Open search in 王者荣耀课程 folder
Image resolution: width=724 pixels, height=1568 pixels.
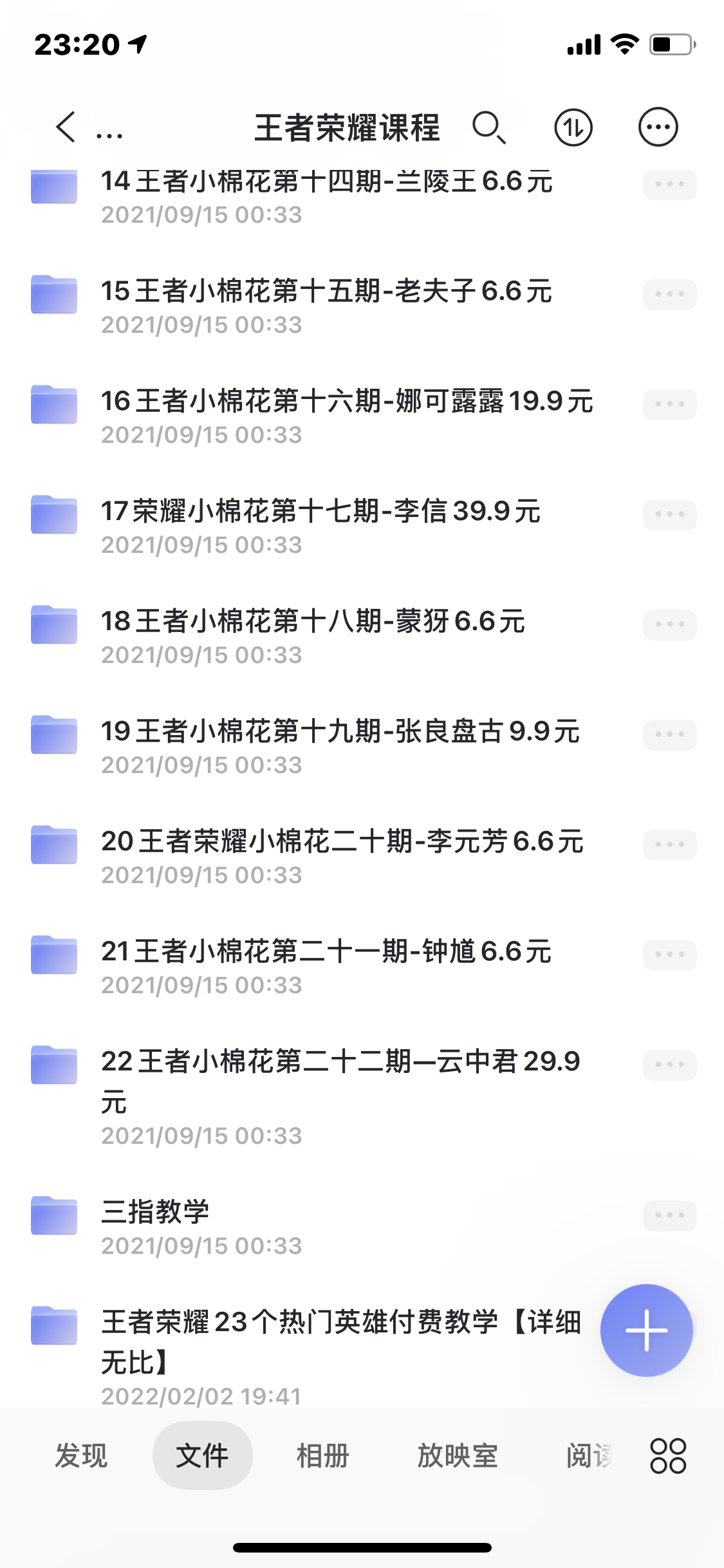[x=488, y=127]
